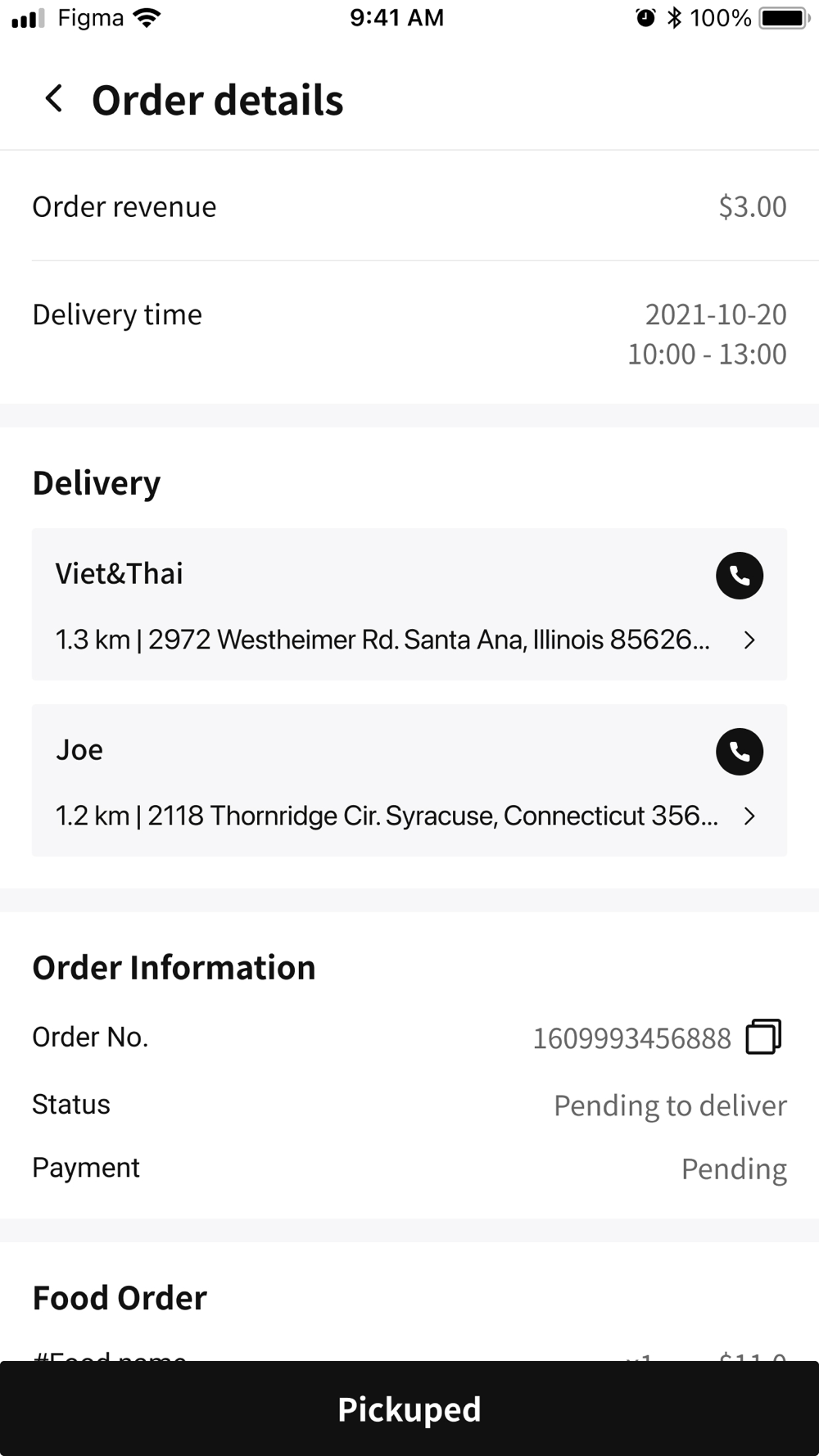Mark the order as Pickuped
The height and width of the screenshot is (1456, 819).
[x=409, y=1409]
